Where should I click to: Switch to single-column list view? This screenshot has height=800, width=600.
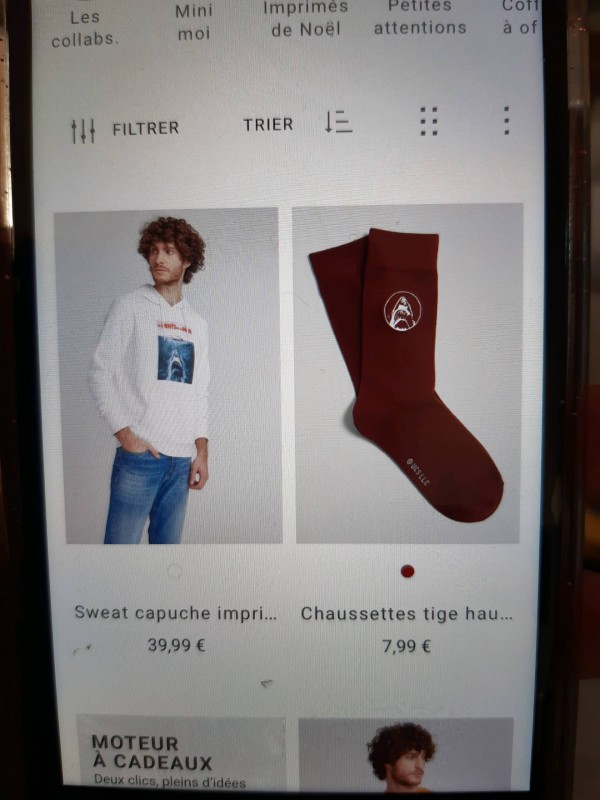click(x=507, y=121)
